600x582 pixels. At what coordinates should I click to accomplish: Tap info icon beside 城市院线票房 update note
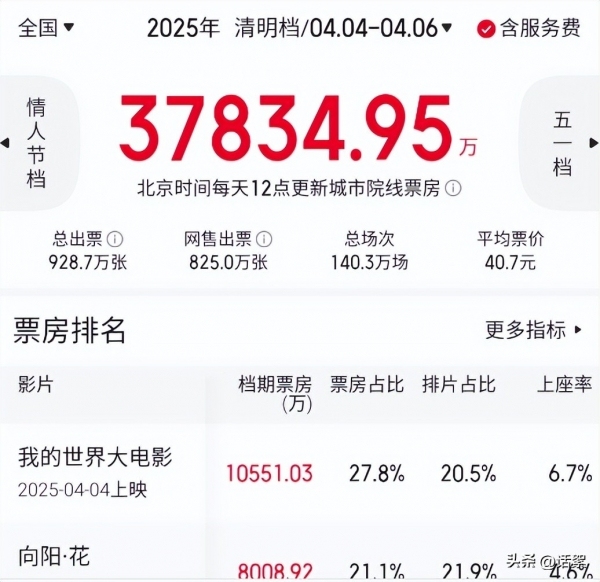point(453,188)
